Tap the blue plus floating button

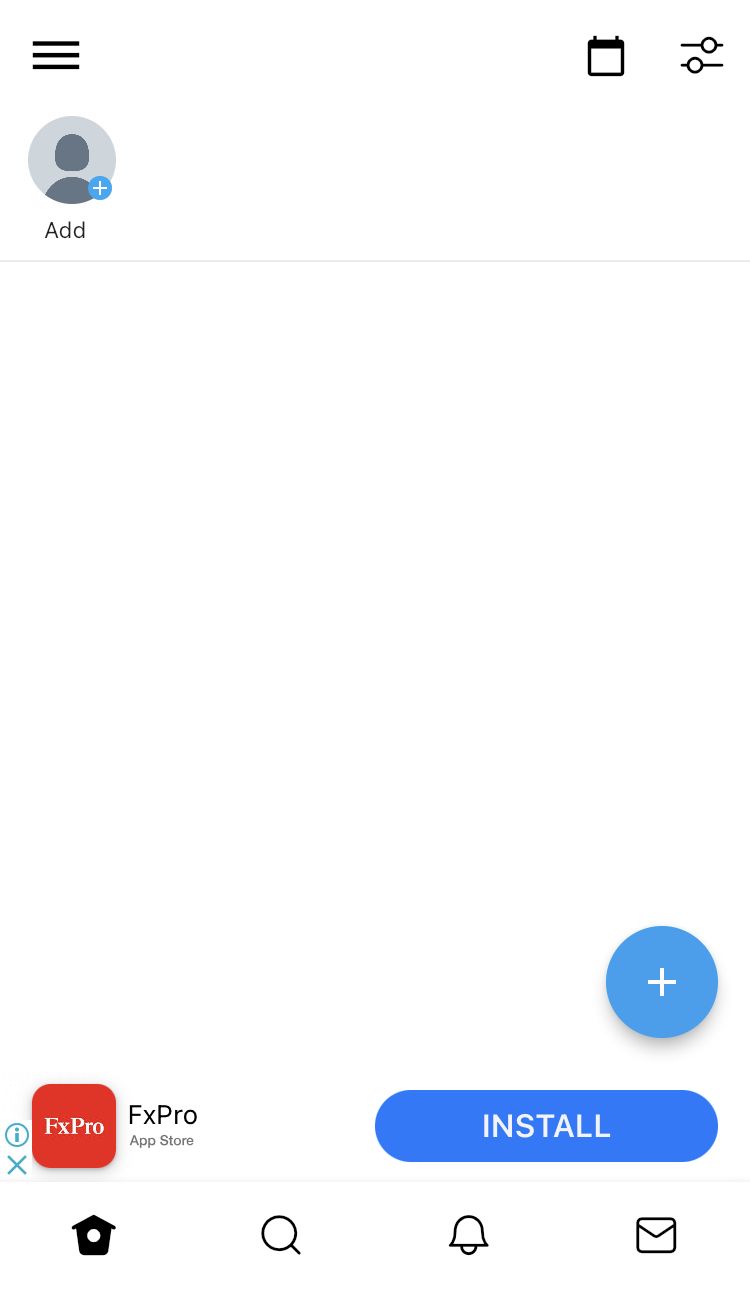662,982
